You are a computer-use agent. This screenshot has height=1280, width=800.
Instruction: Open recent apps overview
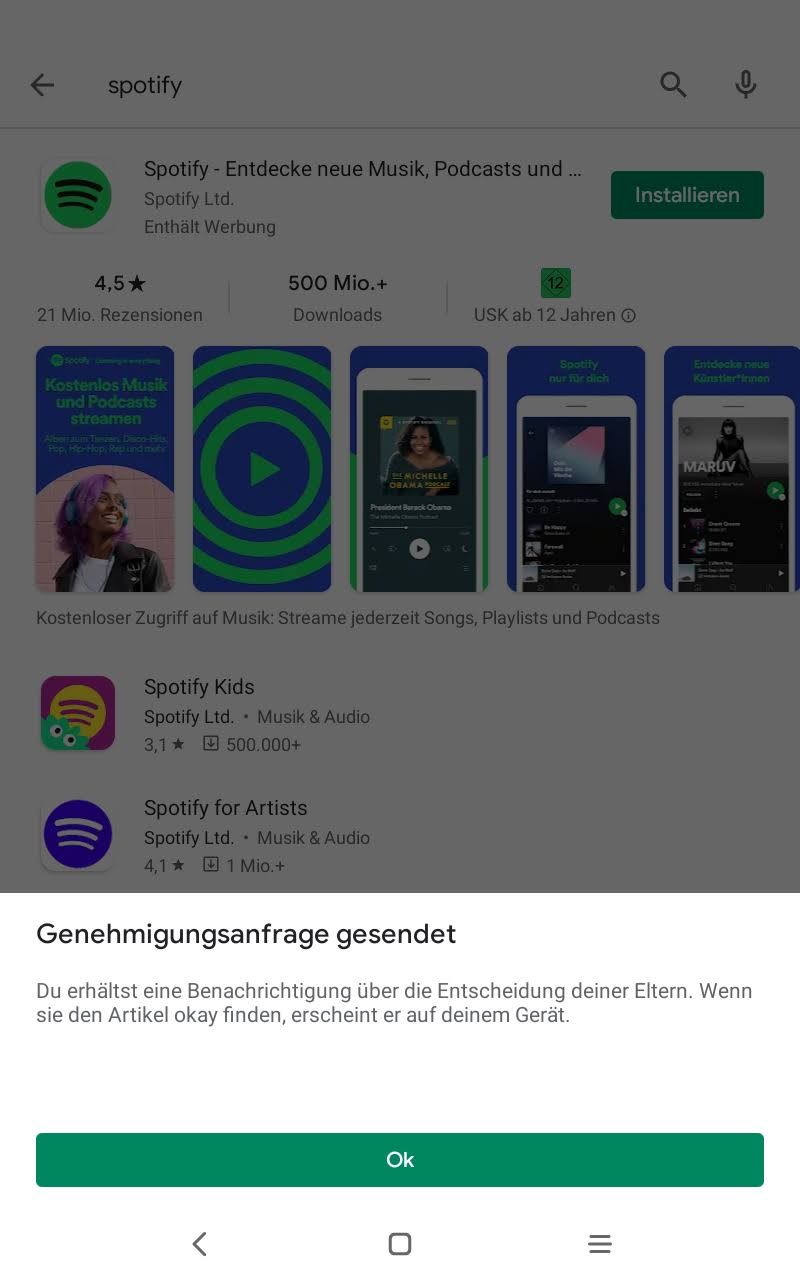600,1244
